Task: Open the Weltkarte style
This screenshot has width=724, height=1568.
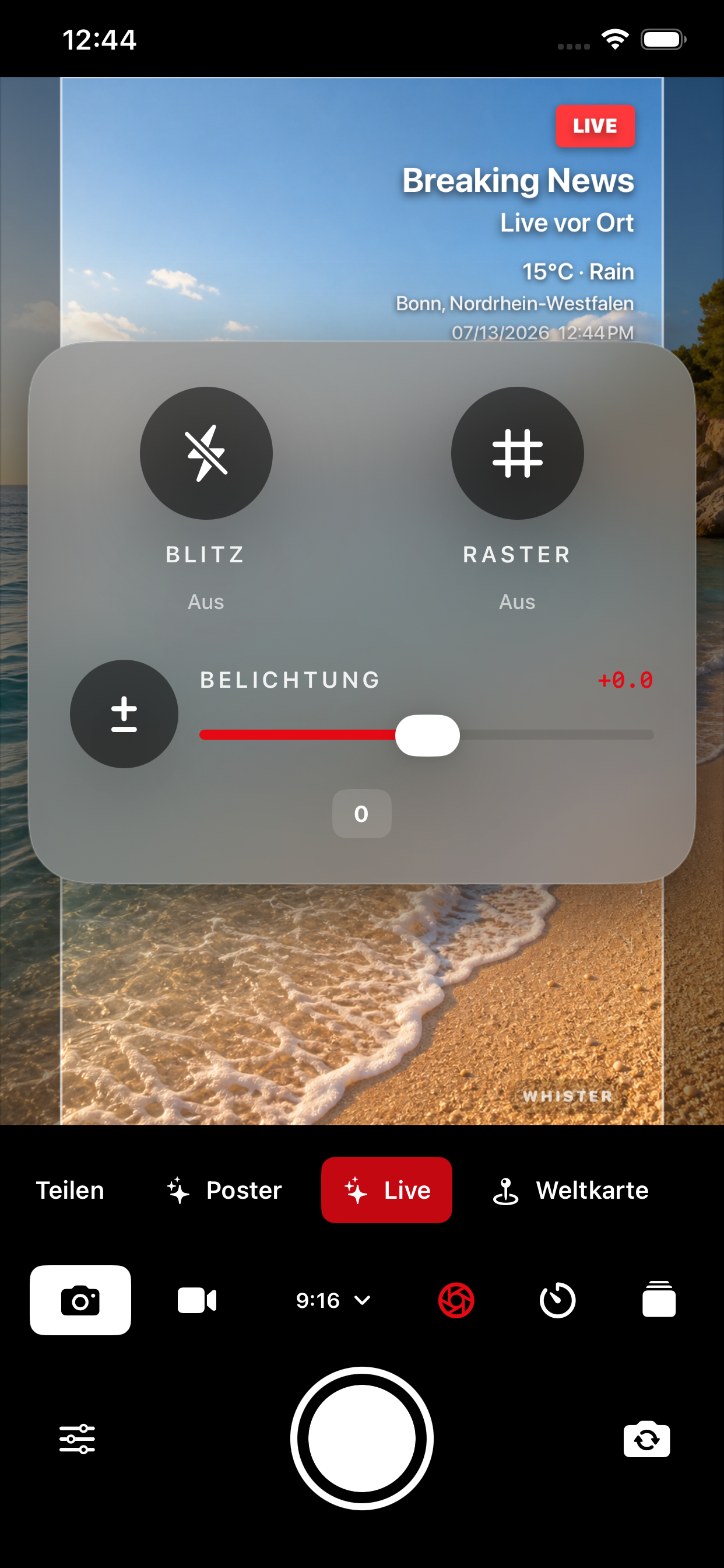Action: coord(570,1189)
